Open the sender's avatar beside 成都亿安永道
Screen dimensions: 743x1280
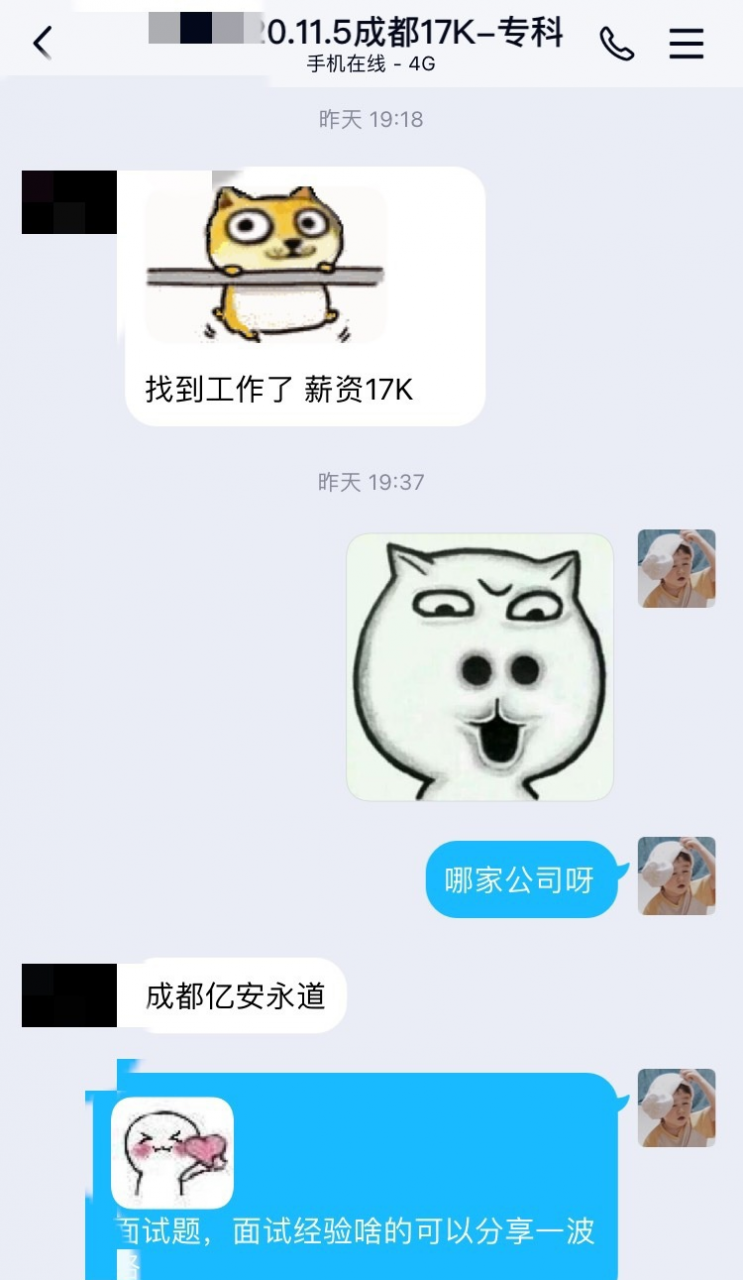point(69,995)
